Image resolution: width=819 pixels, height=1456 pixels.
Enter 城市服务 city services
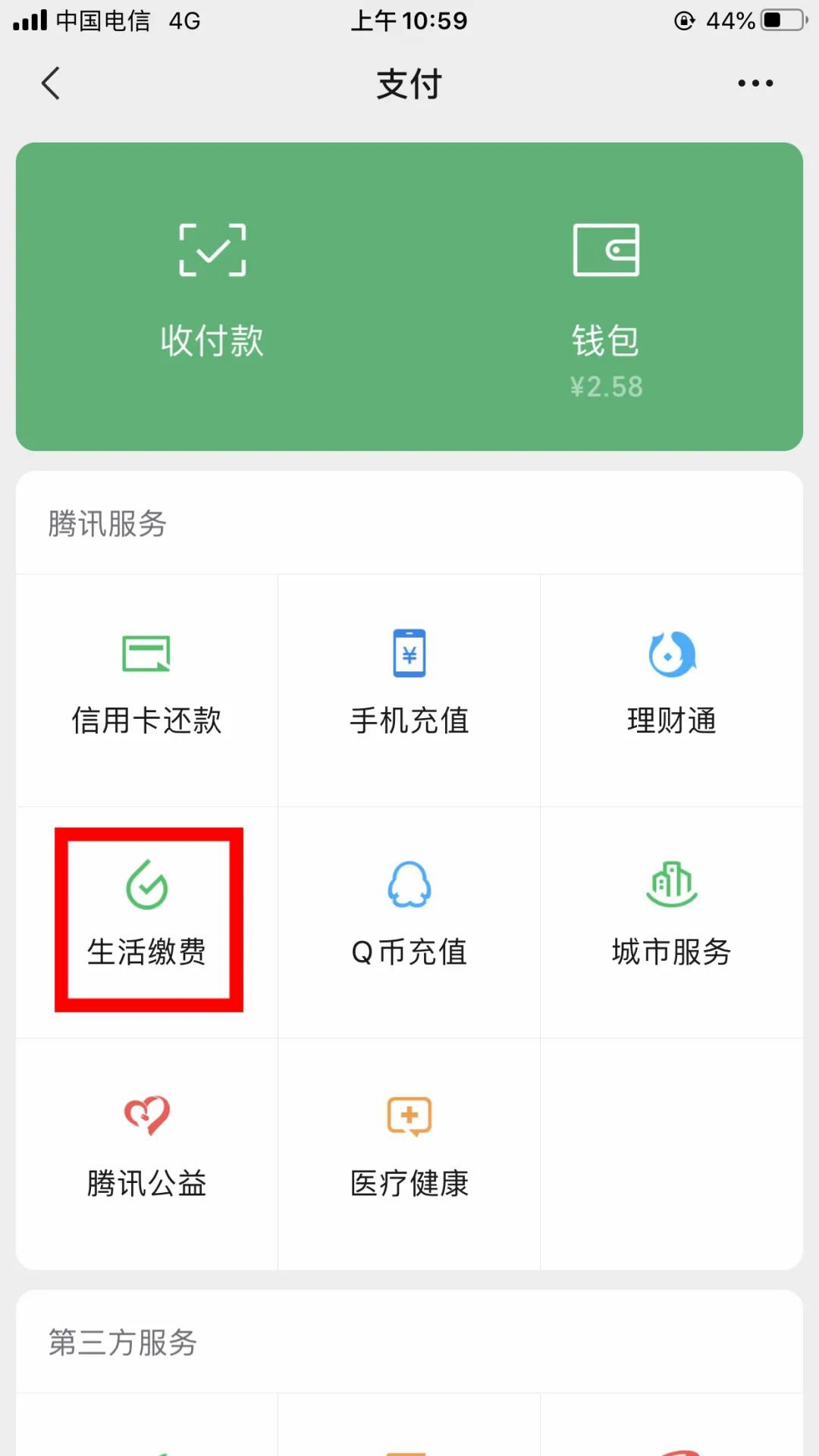click(672, 919)
